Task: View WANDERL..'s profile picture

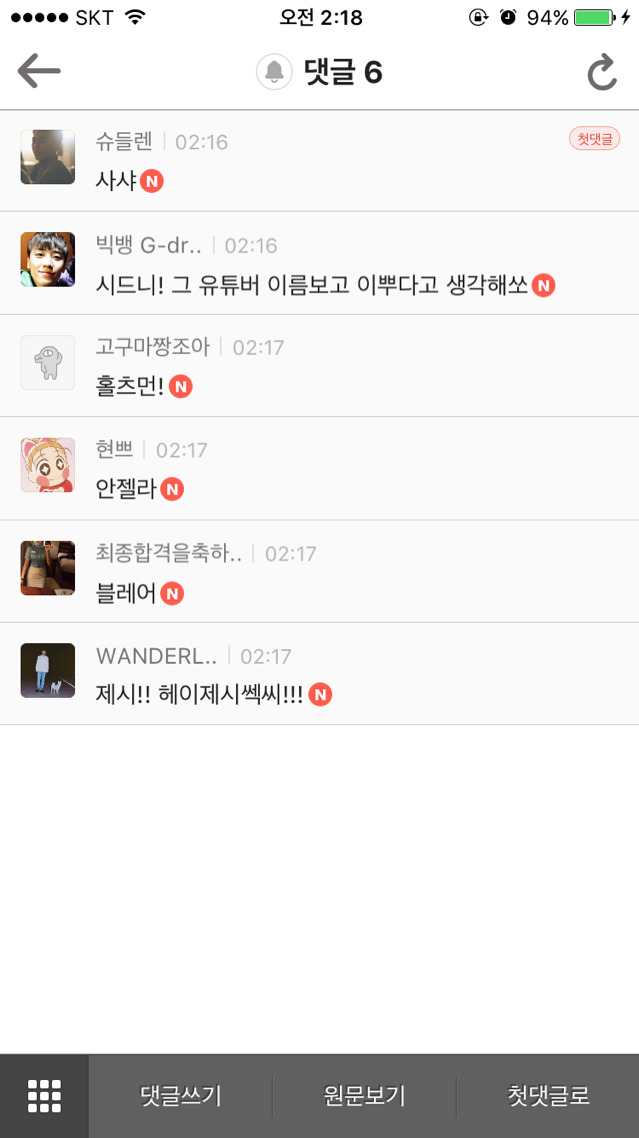Action: (48, 670)
